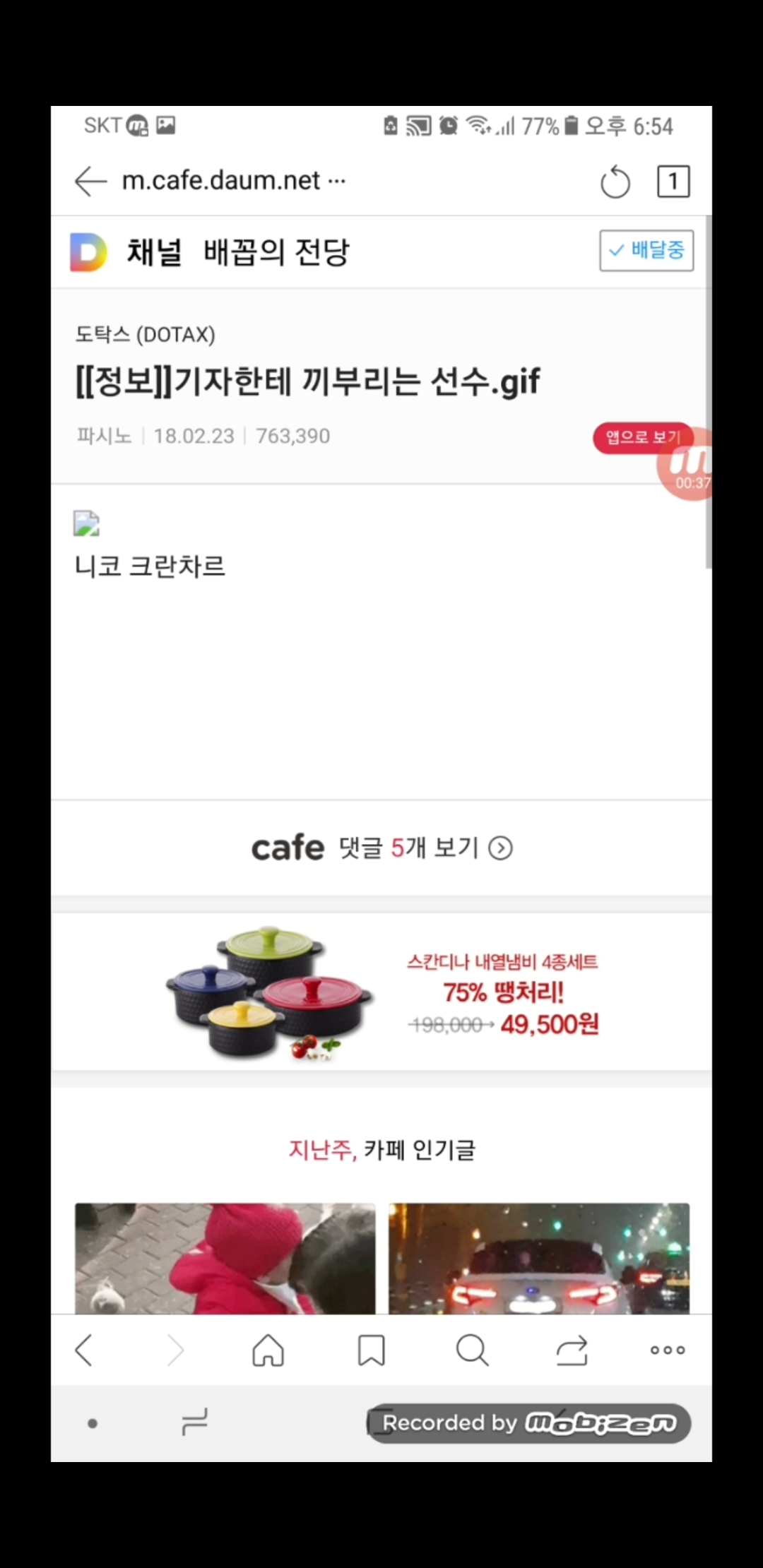763x1568 pixels.
Task: Tap the back arrow beside the URL
Action: 90,182
